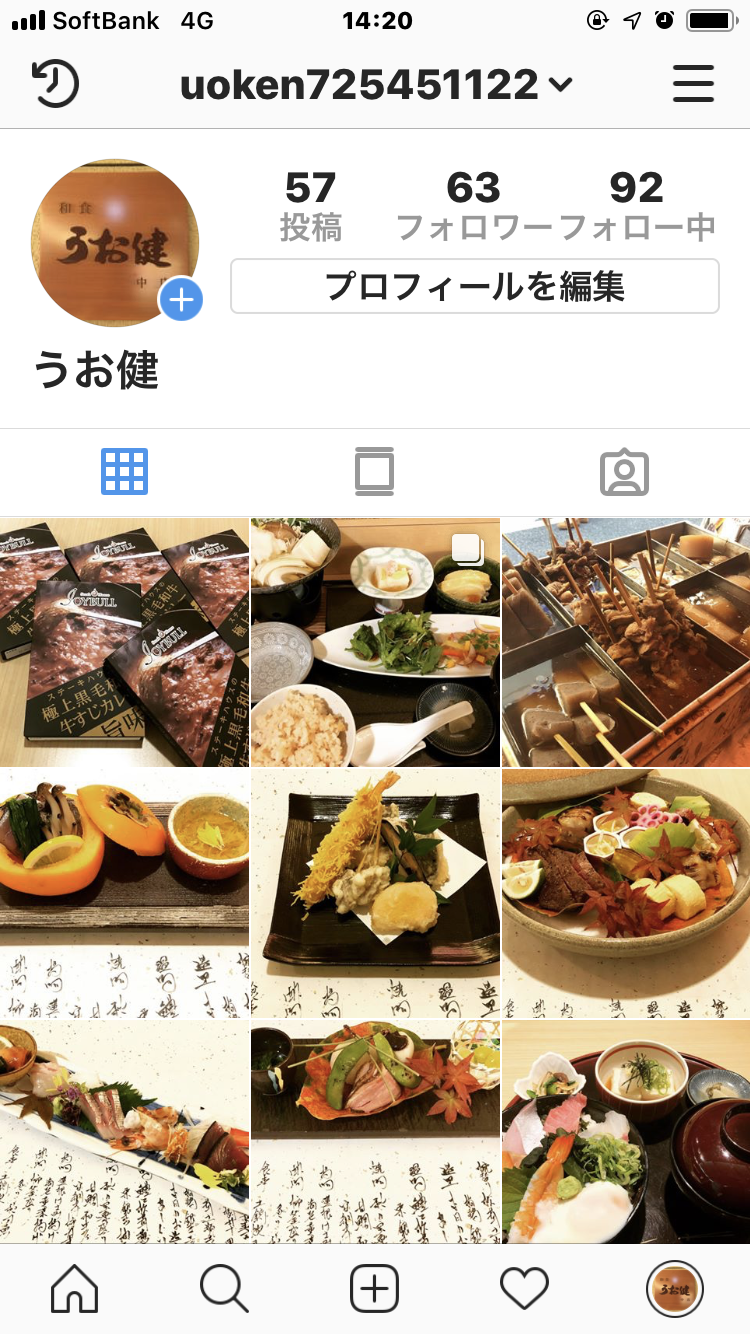Open the JOYBULL curry boxes post
The height and width of the screenshot is (1334, 750).
[x=124, y=642]
